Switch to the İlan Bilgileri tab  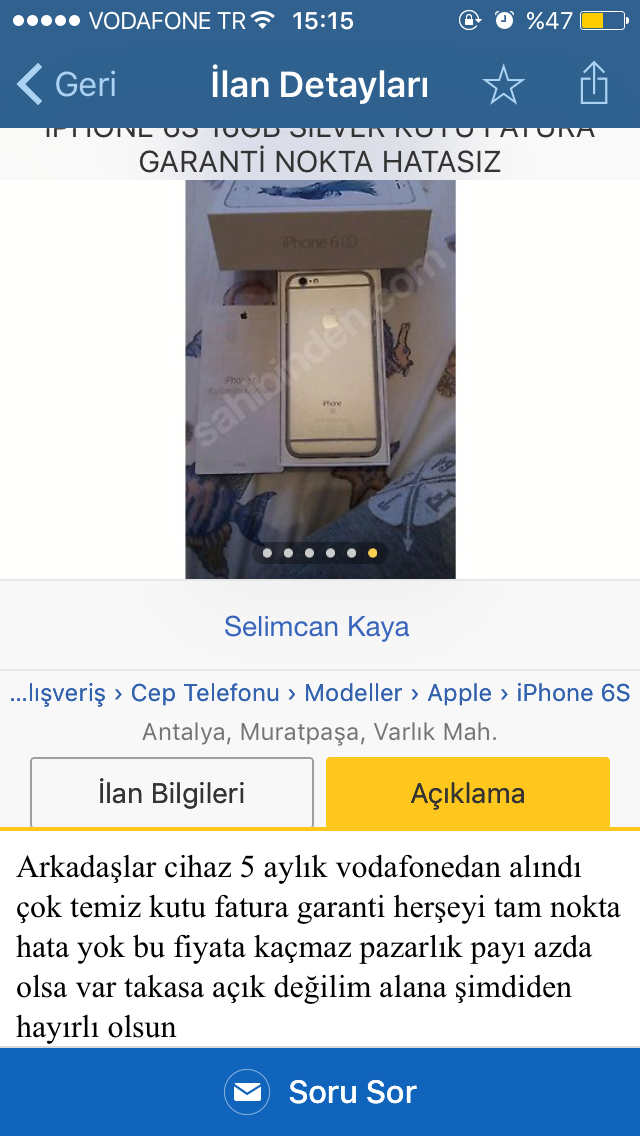(x=171, y=793)
